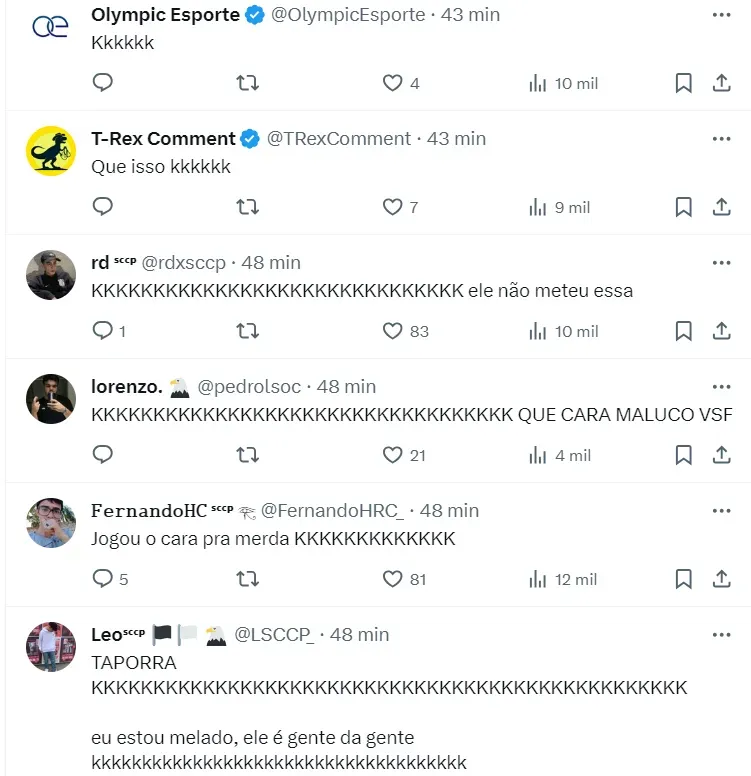
Task: Share Olympic Esporte's tweet
Action: tap(721, 83)
